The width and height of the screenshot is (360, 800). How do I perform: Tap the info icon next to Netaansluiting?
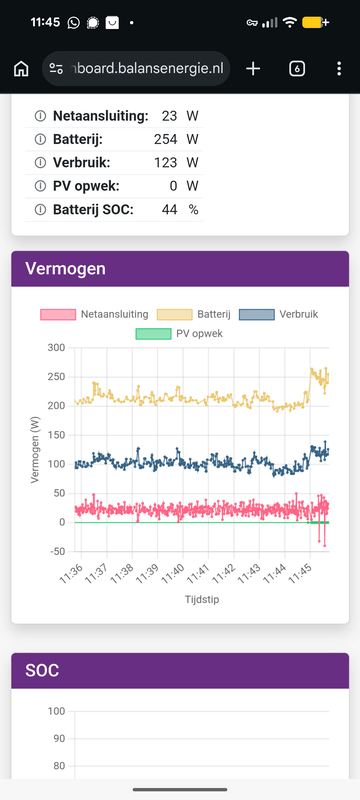[40, 116]
